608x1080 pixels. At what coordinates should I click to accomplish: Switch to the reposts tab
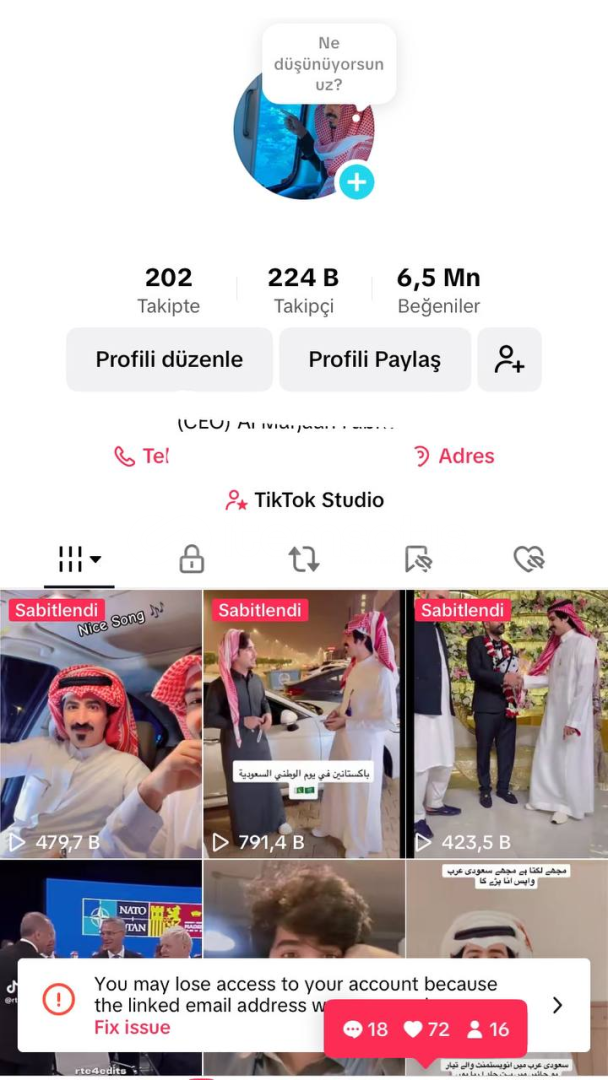pyautogui.click(x=304, y=559)
